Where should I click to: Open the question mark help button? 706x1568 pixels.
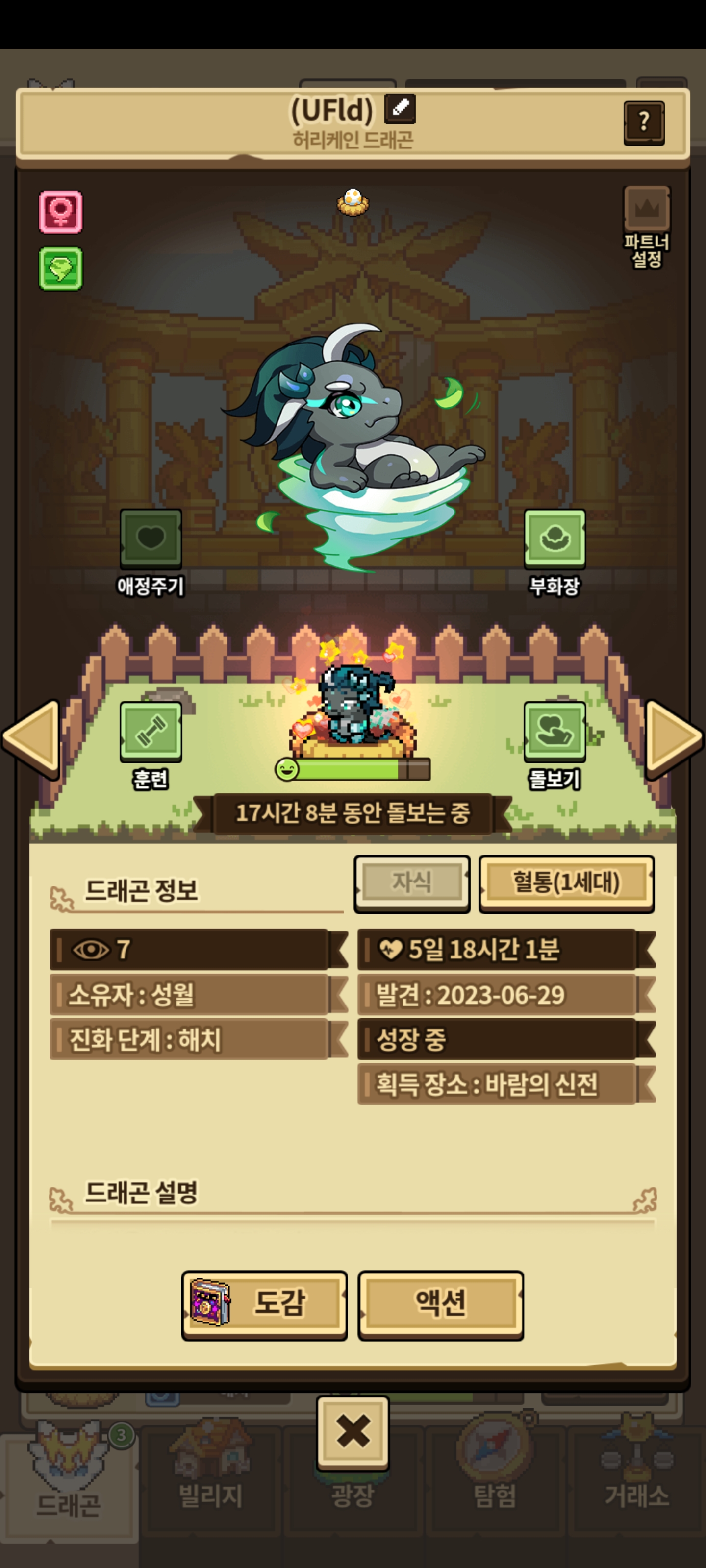click(643, 122)
